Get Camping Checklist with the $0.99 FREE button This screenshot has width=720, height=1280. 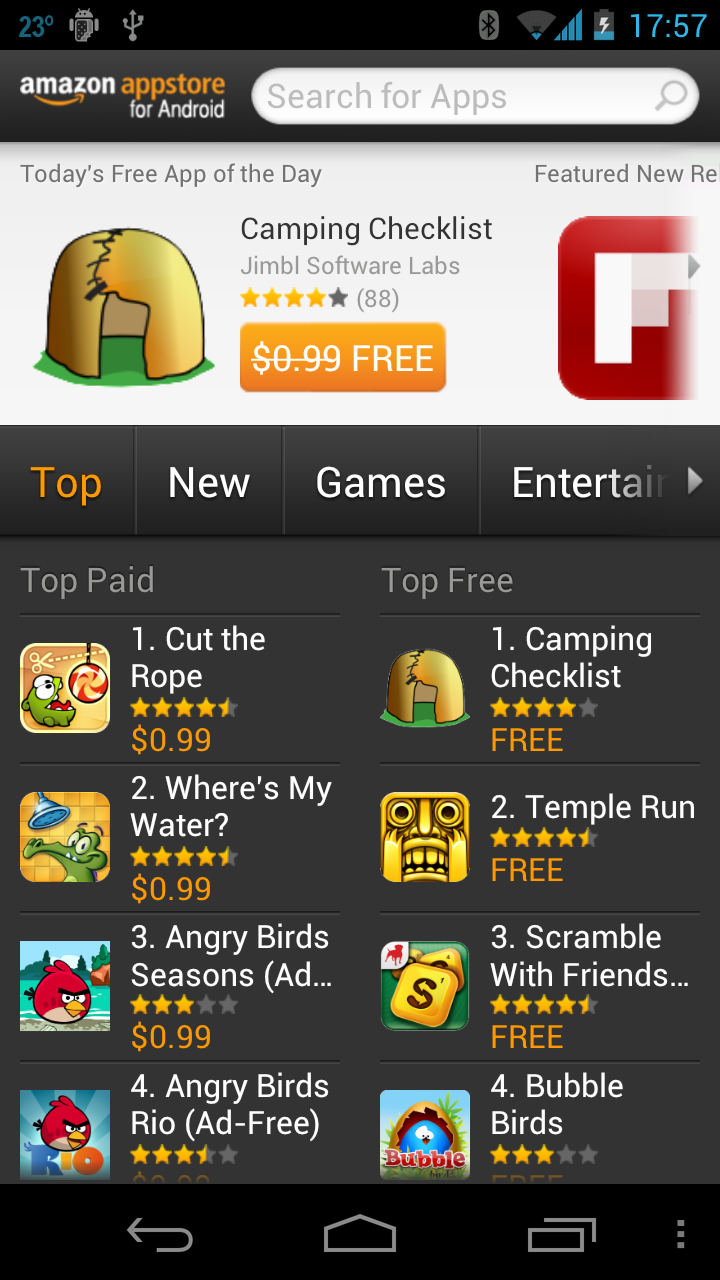[342, 358]
